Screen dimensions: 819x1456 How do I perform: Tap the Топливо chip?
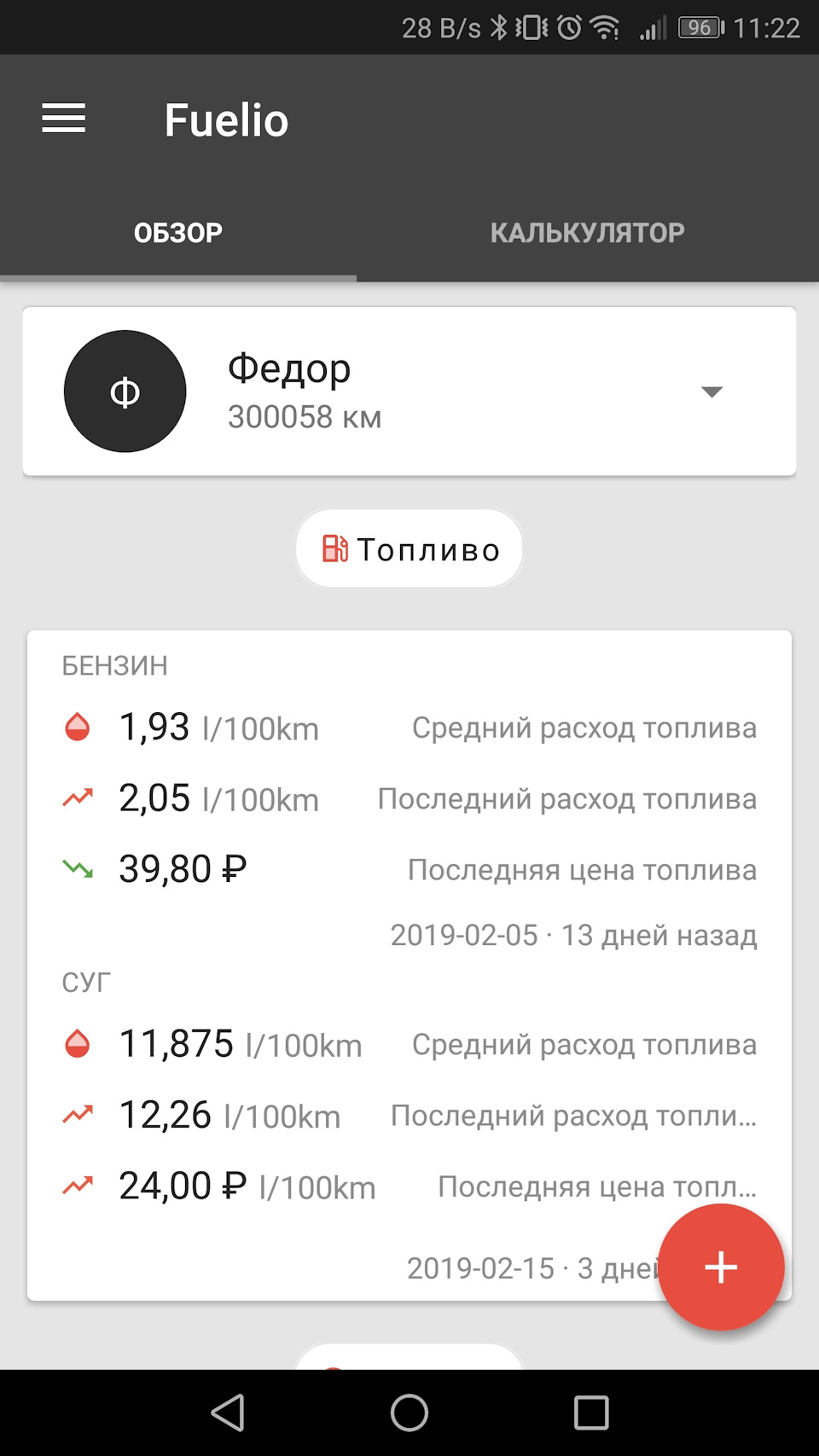point(409,549)
